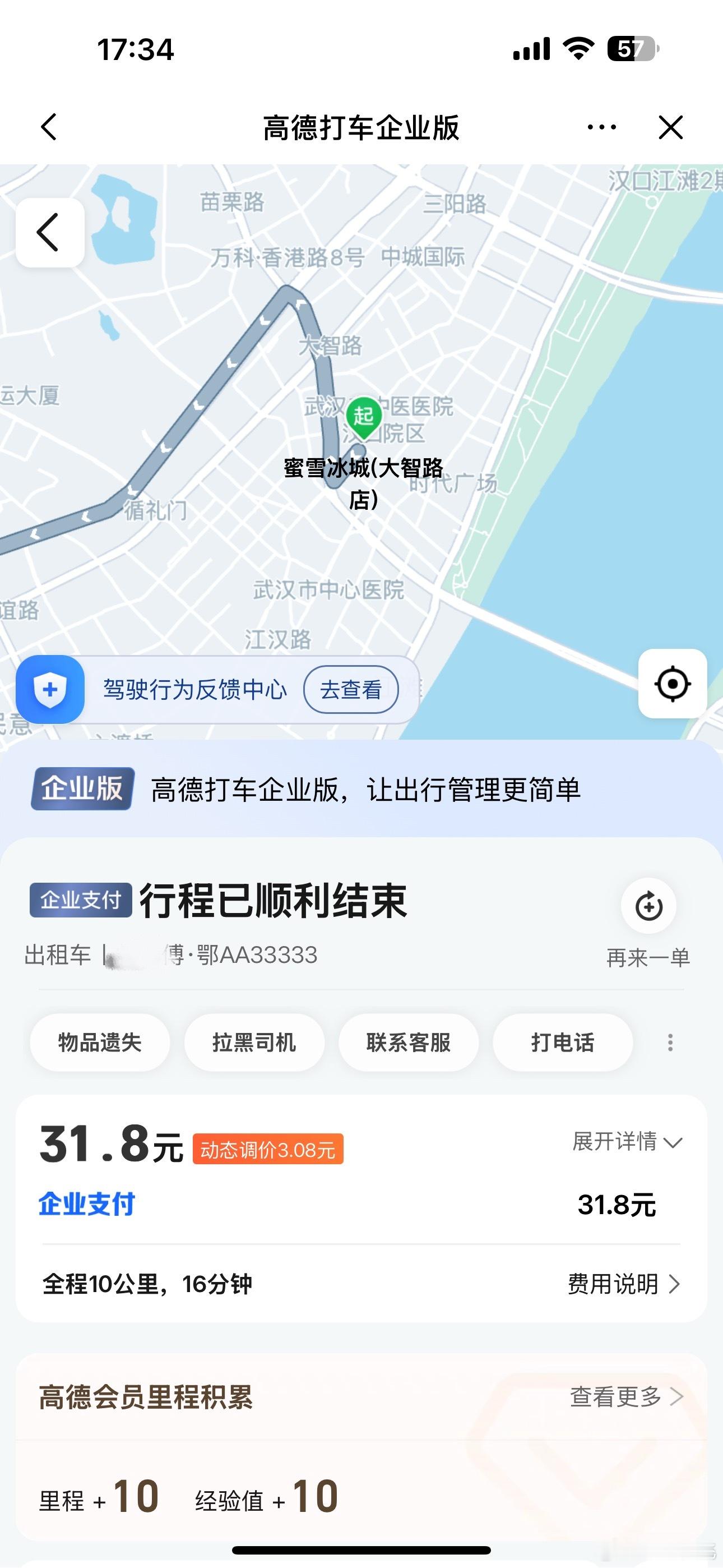This screenshot has height=1568, width=723.
Task: Open the three-dot menu in header
Action: tap(601, 127)
